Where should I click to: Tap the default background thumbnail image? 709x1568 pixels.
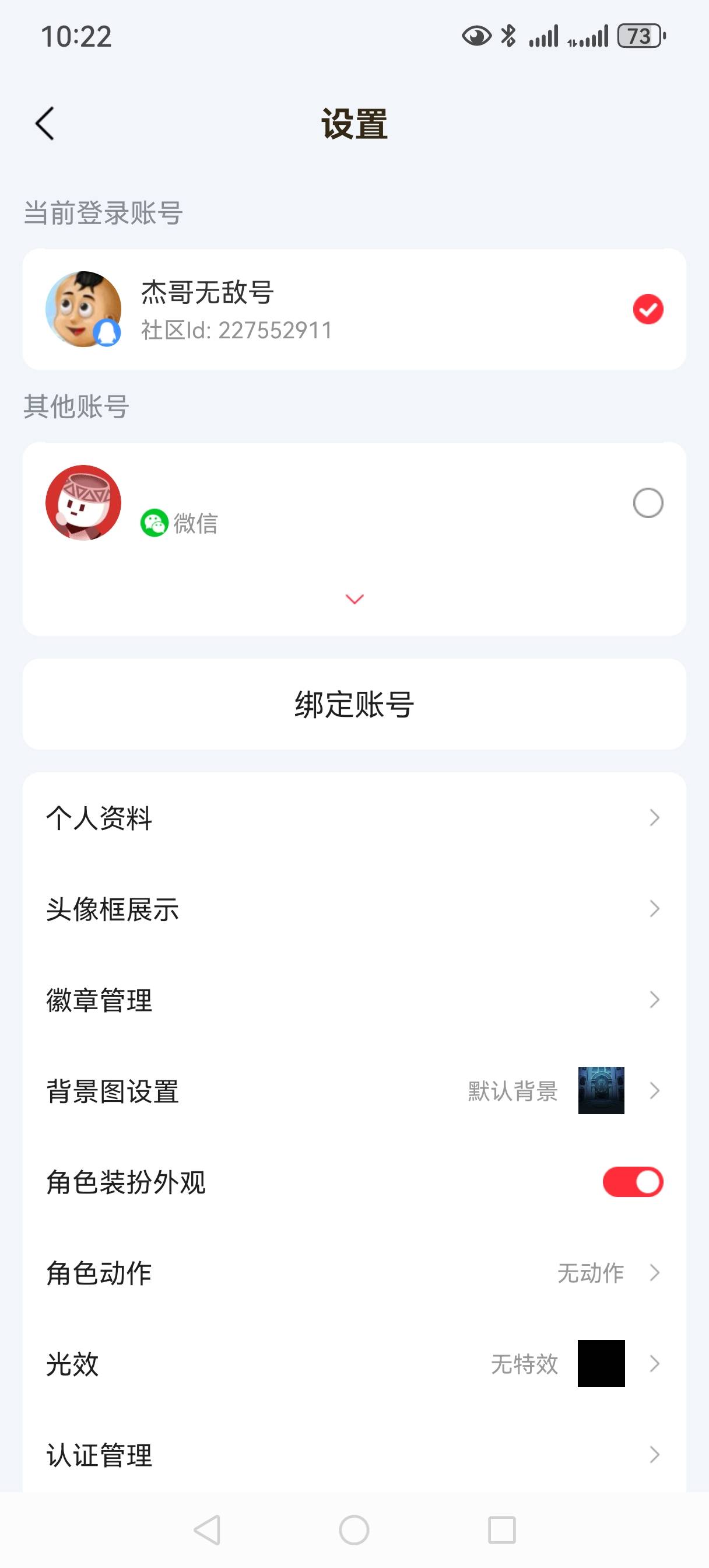coord(603,1091)
